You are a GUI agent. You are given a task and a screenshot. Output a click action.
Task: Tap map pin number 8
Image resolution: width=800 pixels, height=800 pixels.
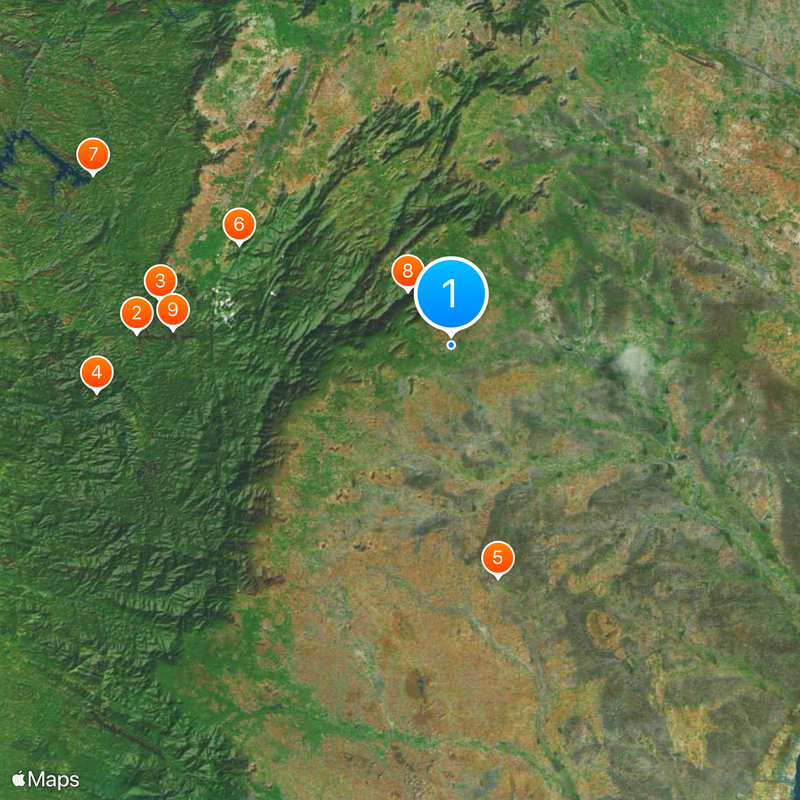point(405,270)
